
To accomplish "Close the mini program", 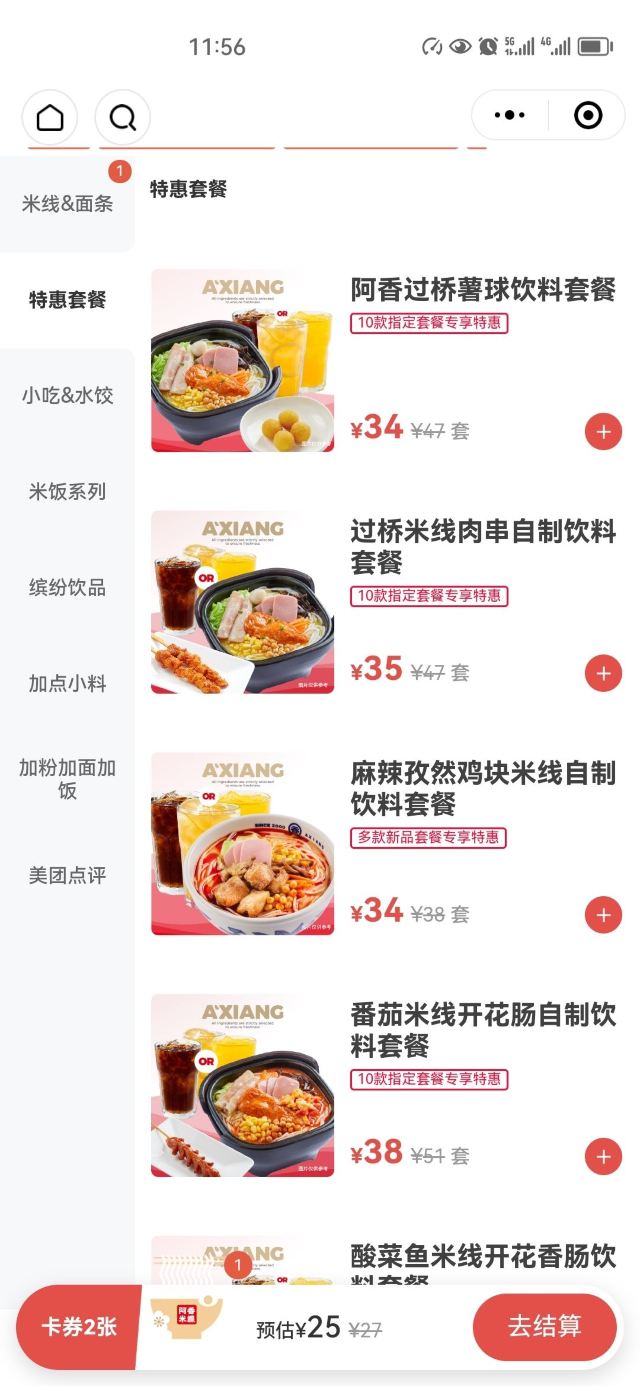I will (588, 116).
